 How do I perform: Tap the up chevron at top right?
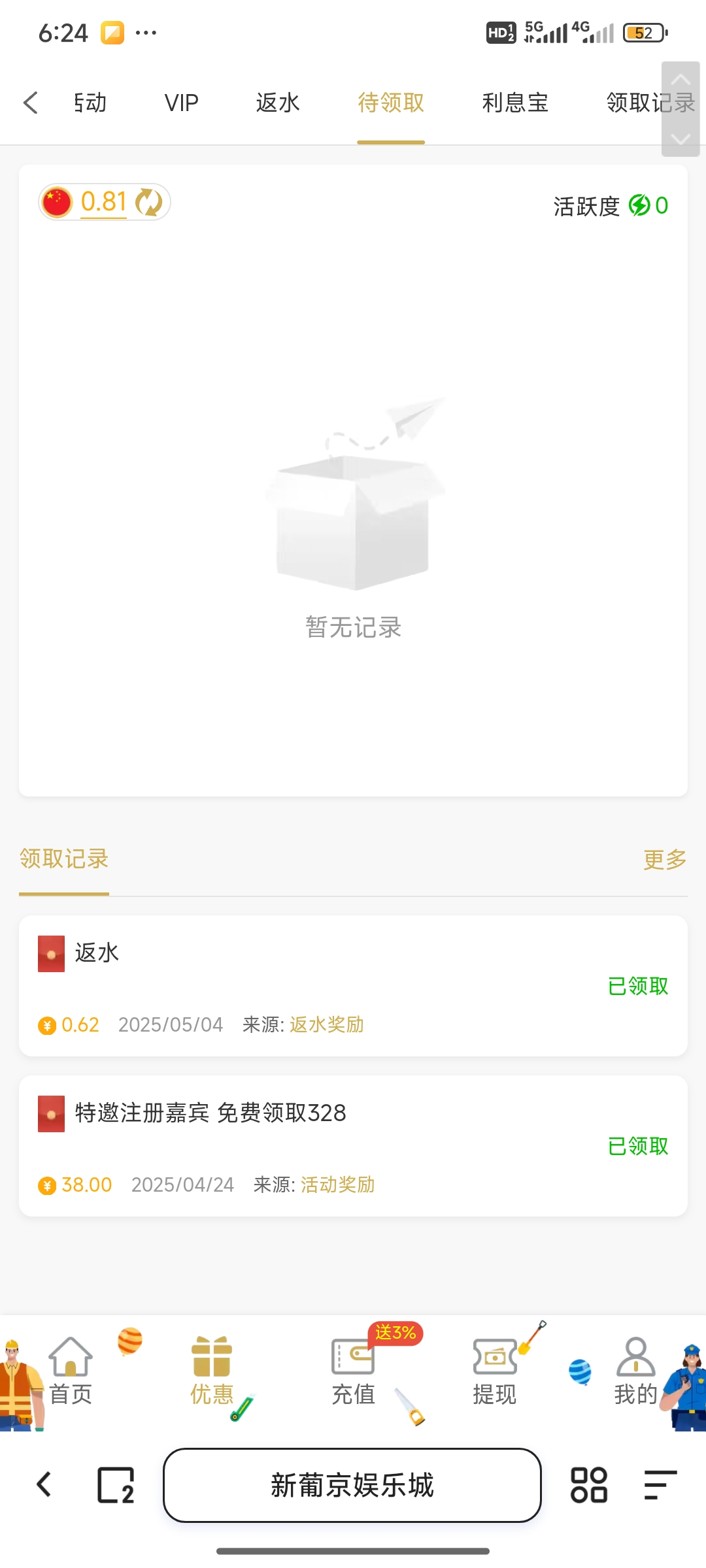[x=681, y=78]
